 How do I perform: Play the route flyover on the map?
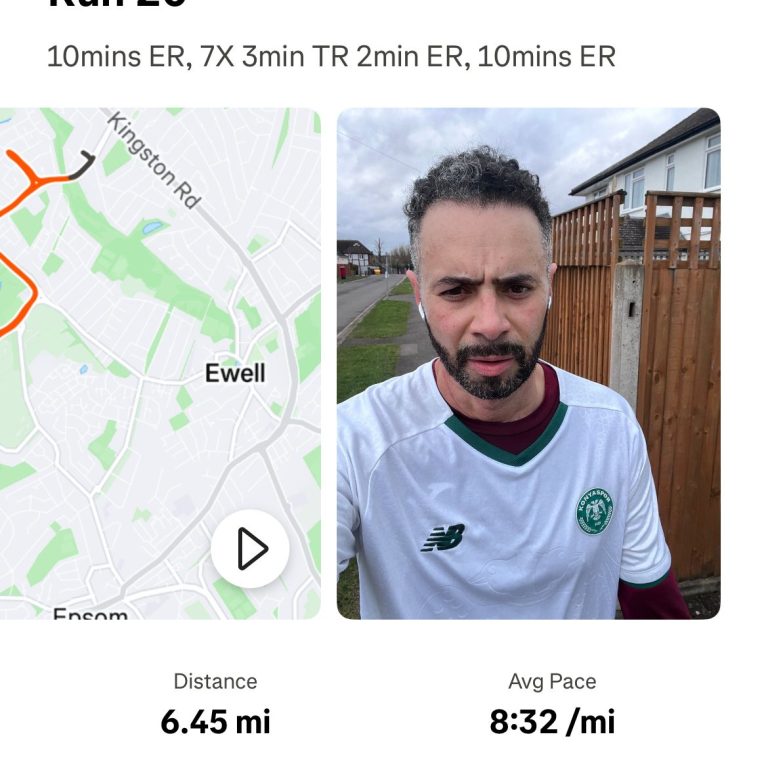pos(250,549)
